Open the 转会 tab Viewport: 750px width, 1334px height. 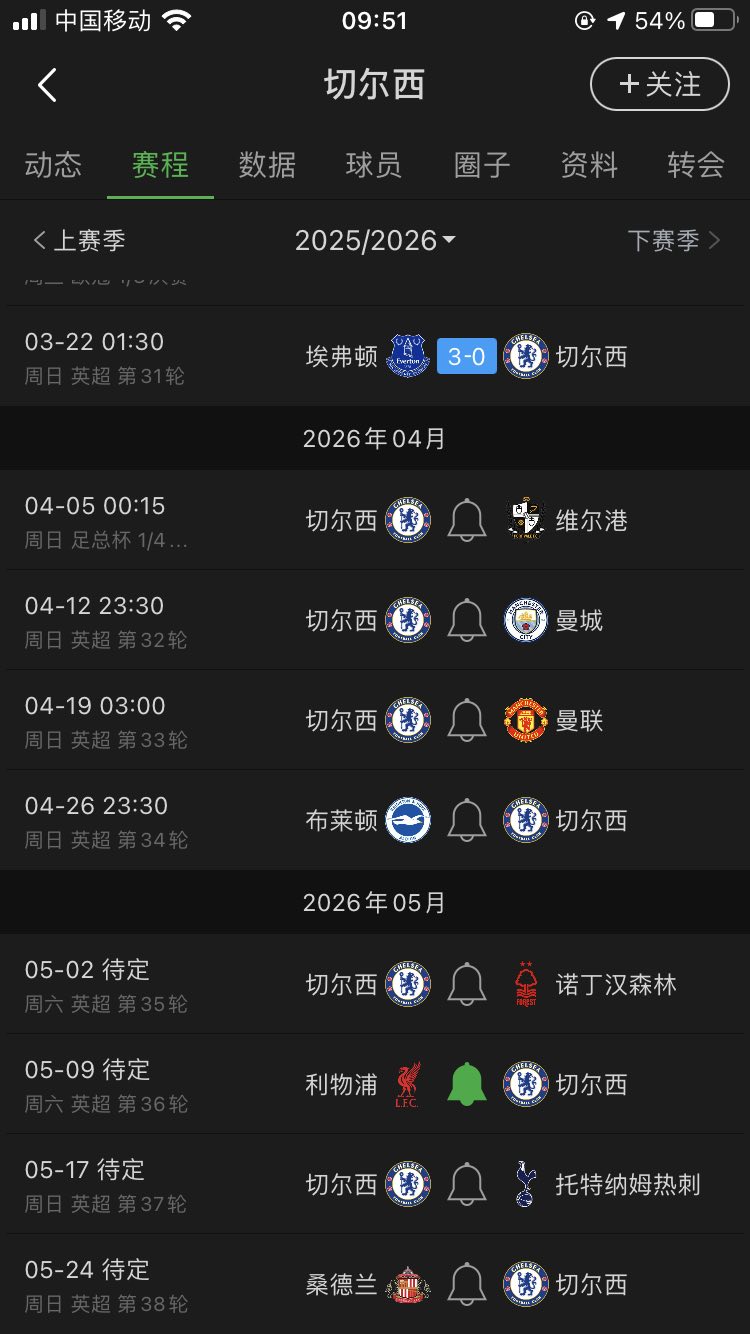pos(696,165)
